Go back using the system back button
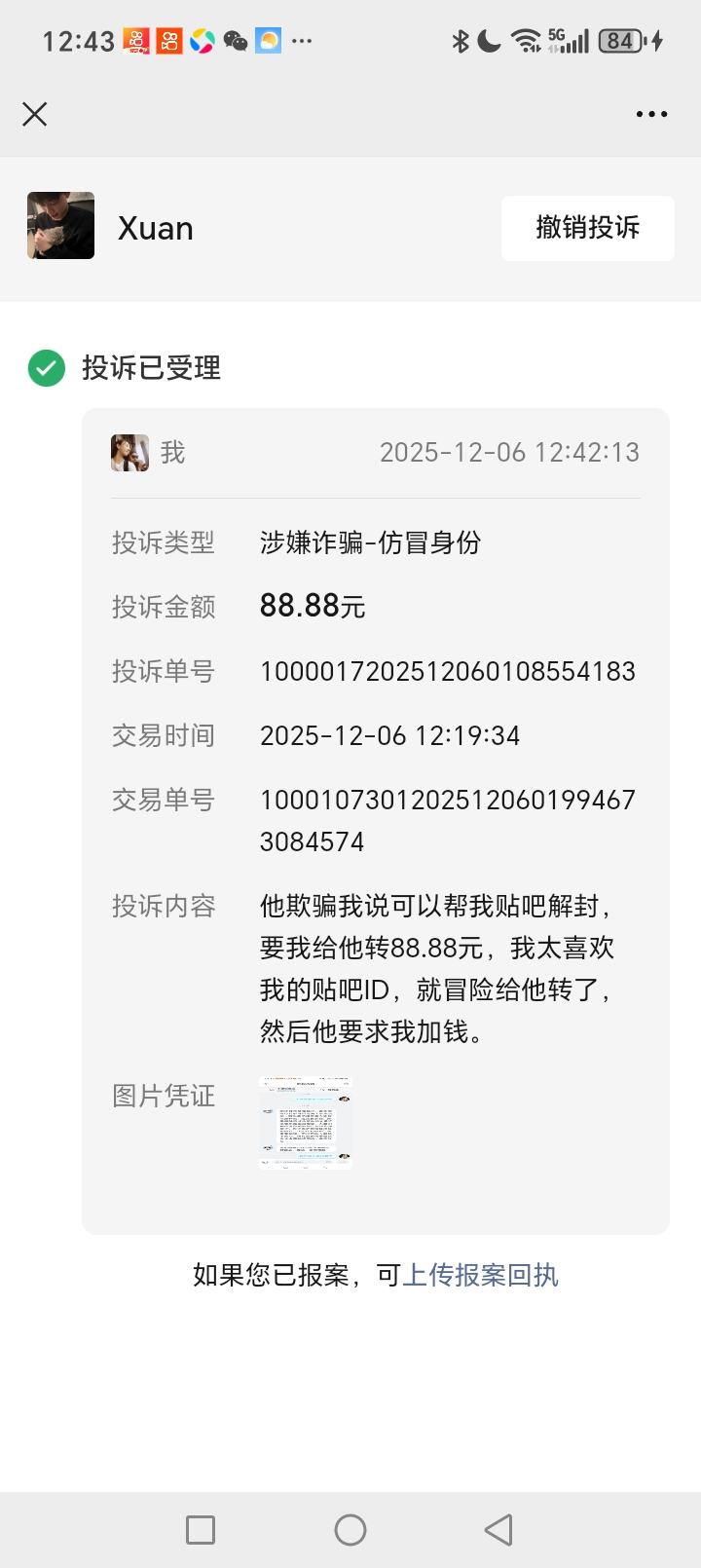The image size is (701, 1568). (x=498, y=1530)
